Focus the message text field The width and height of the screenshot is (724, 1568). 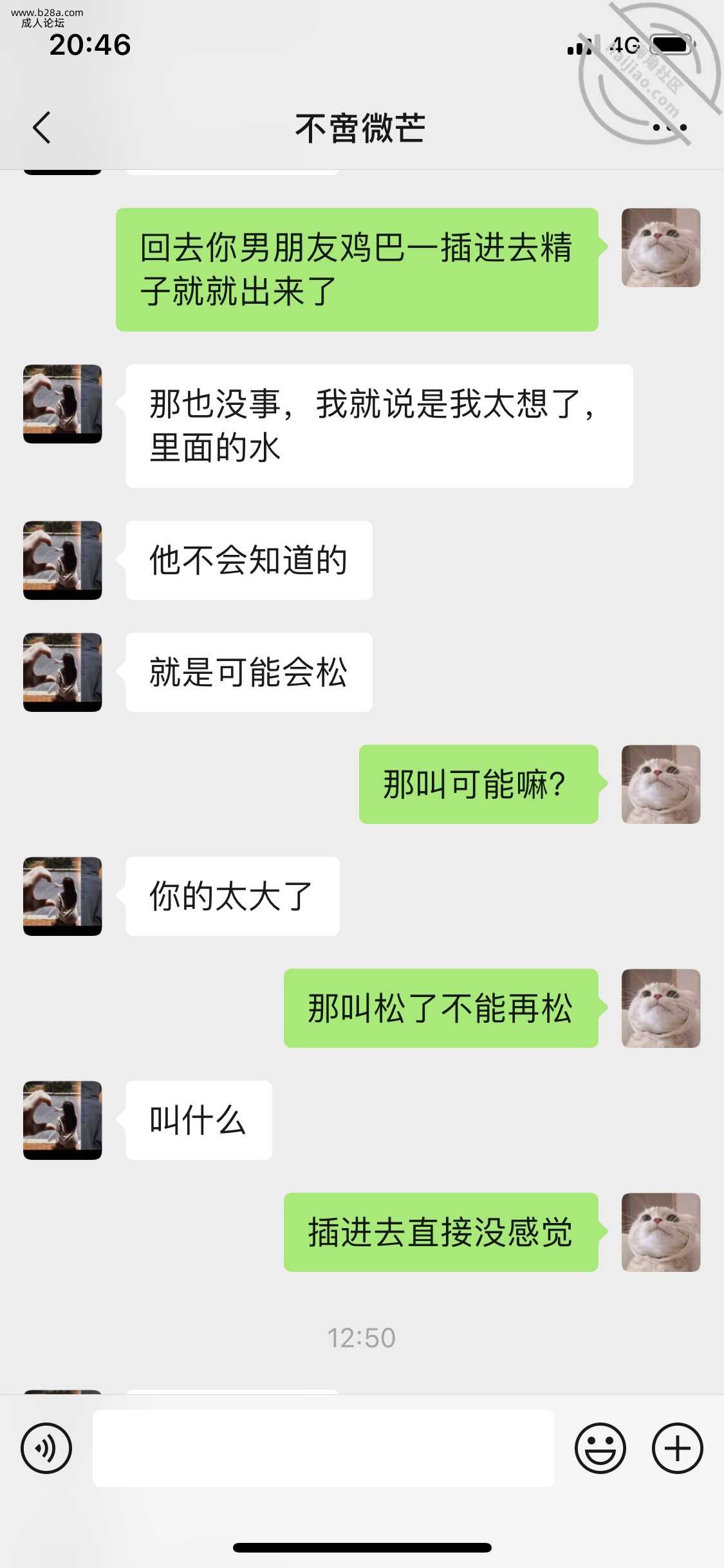pos(323,1448)
